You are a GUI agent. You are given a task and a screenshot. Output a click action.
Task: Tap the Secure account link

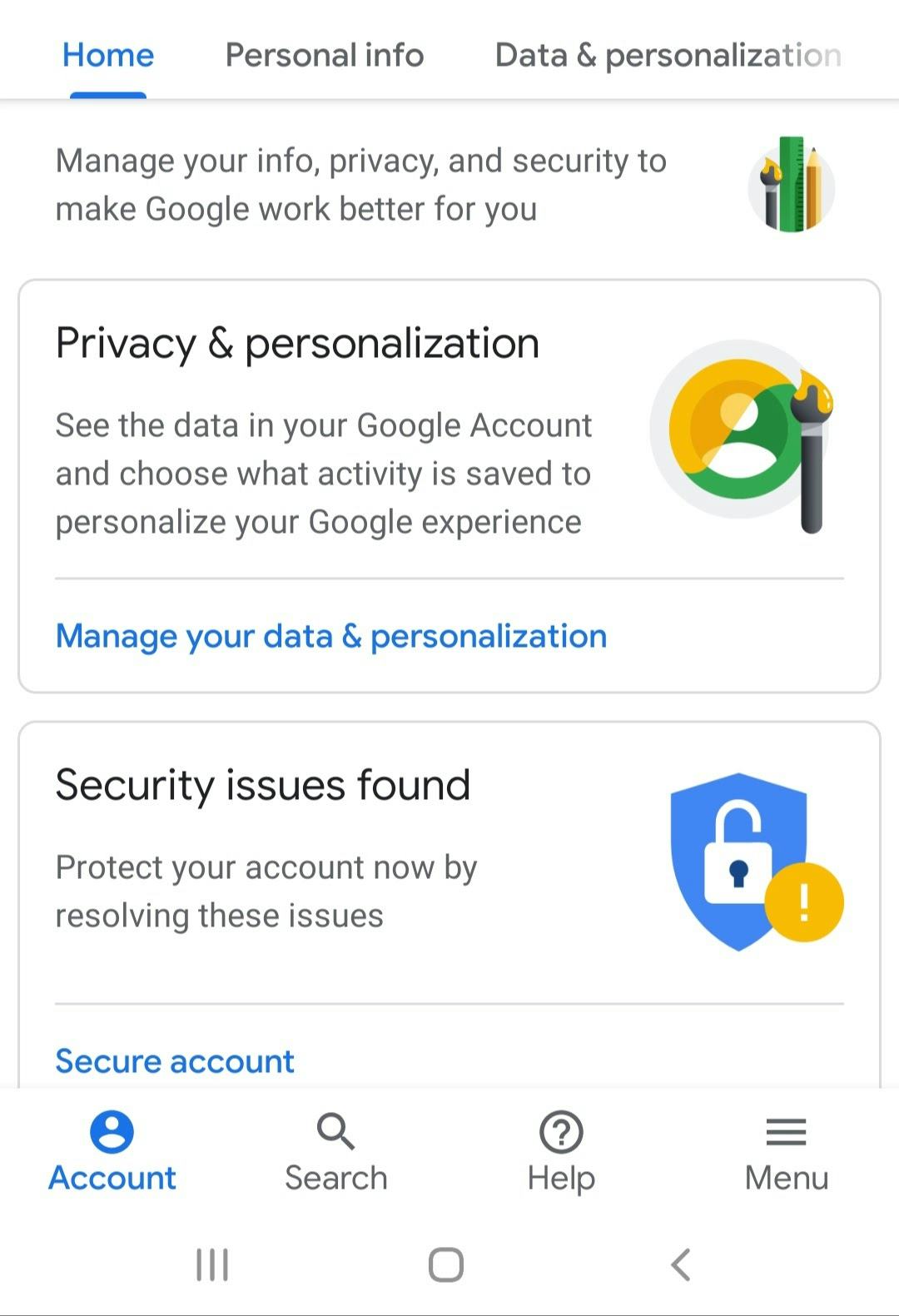pyautogui.click(x=175, y=1061)
